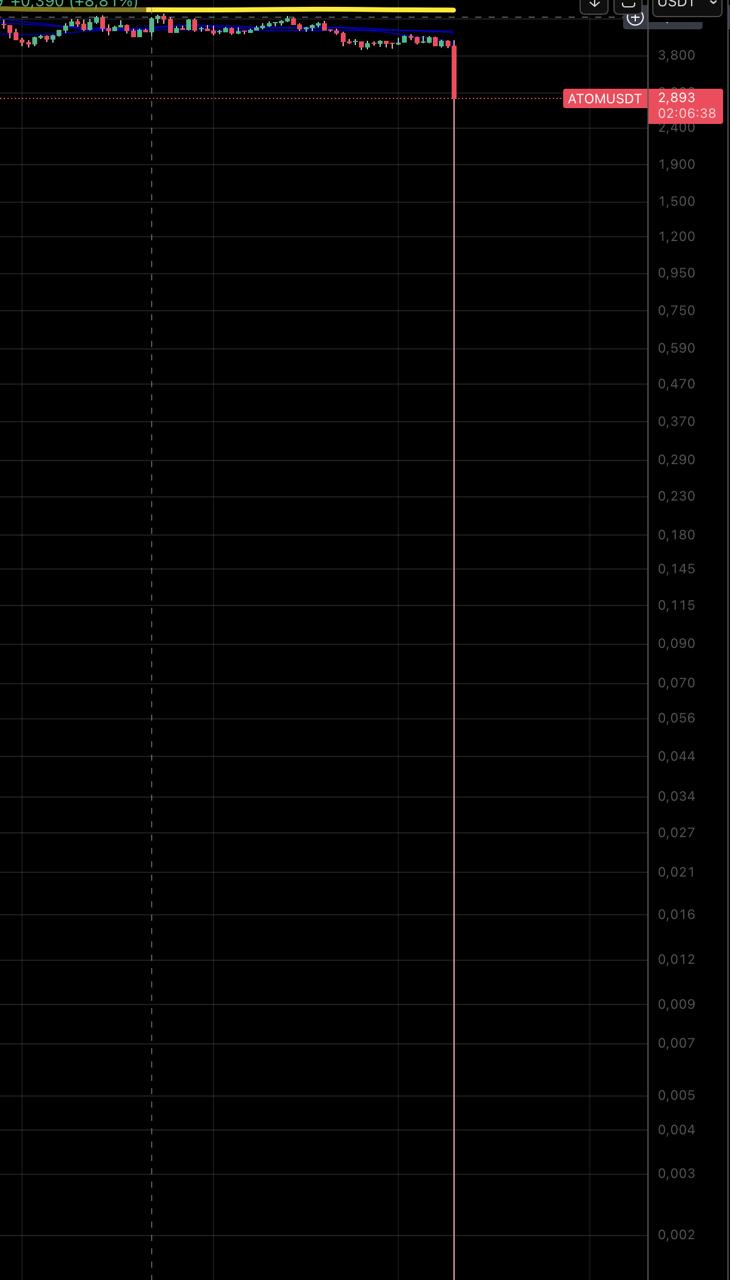The height and width of the screenshot is (1280, 730).
Task: Tap the down arrow button above the chart
Action: [594, 5]
